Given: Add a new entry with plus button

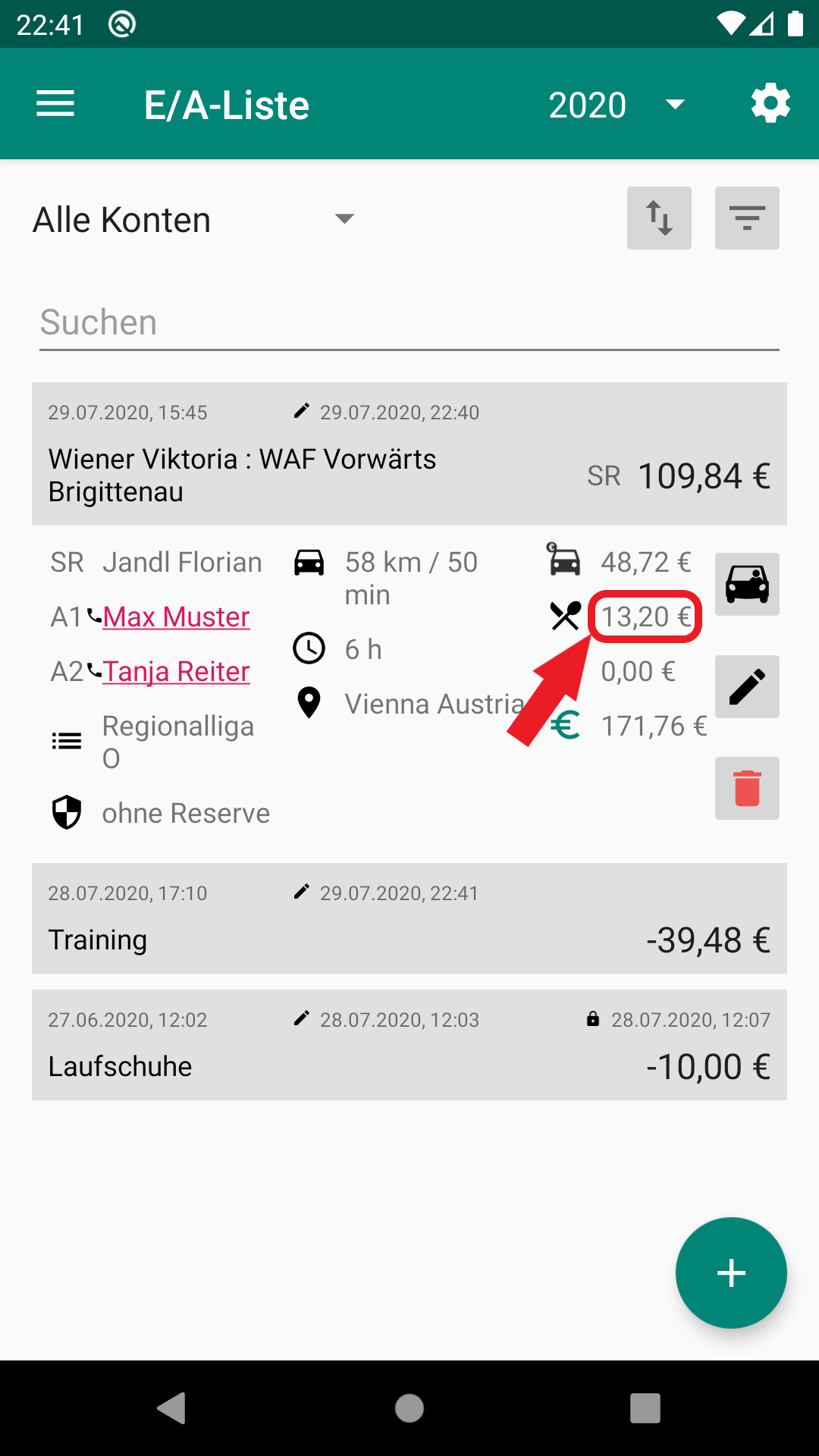Looking at the screenshot, I should [731, 1272].
